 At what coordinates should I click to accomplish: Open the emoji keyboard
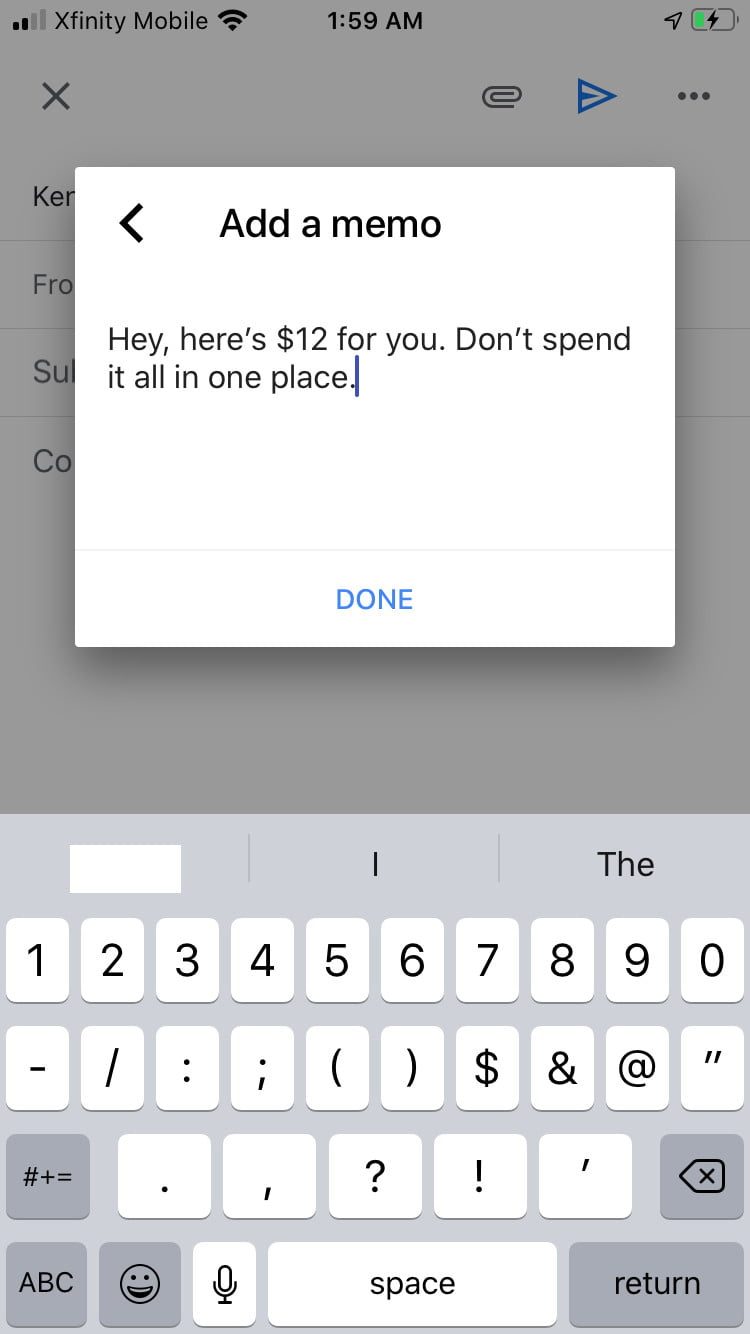click(x=140, y=1284)
